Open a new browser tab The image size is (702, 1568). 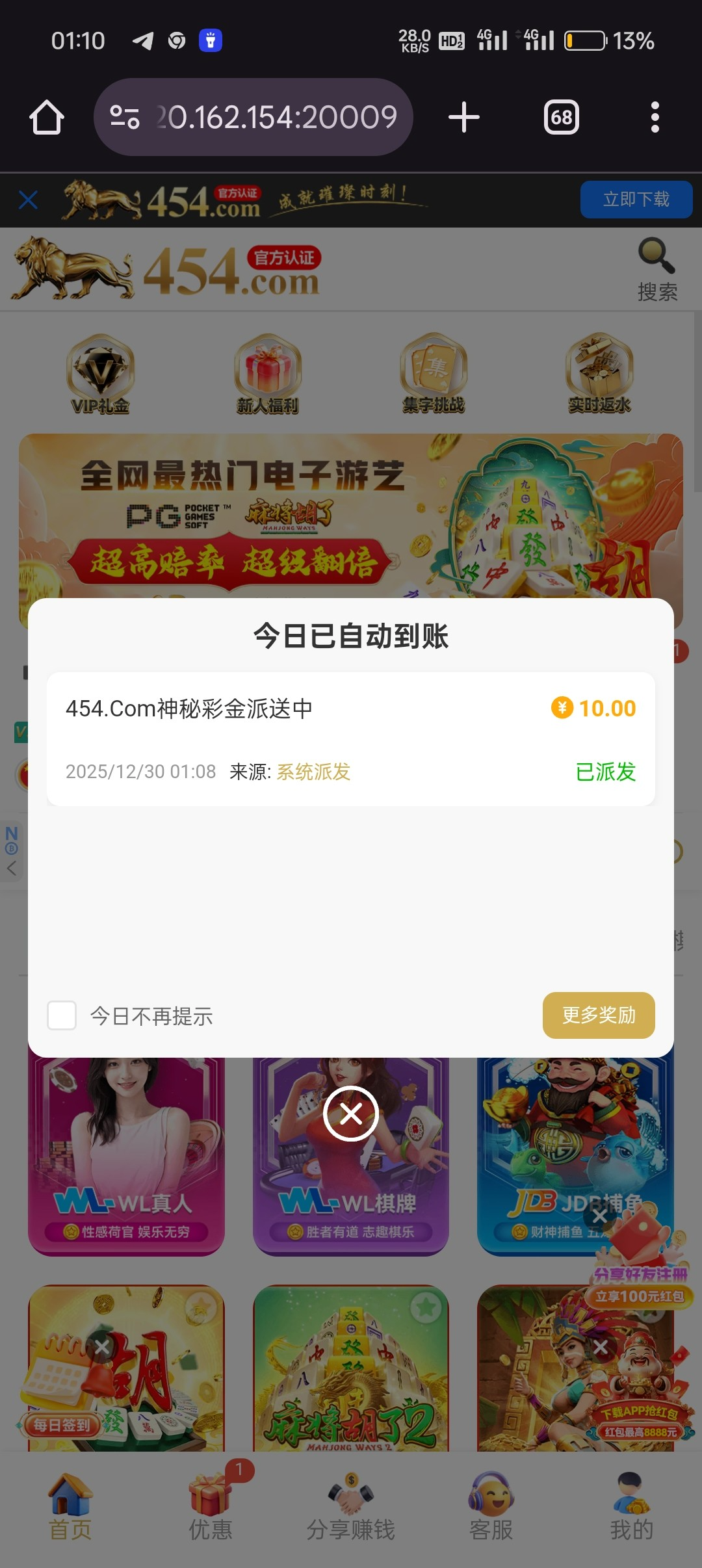coord(464,118)
